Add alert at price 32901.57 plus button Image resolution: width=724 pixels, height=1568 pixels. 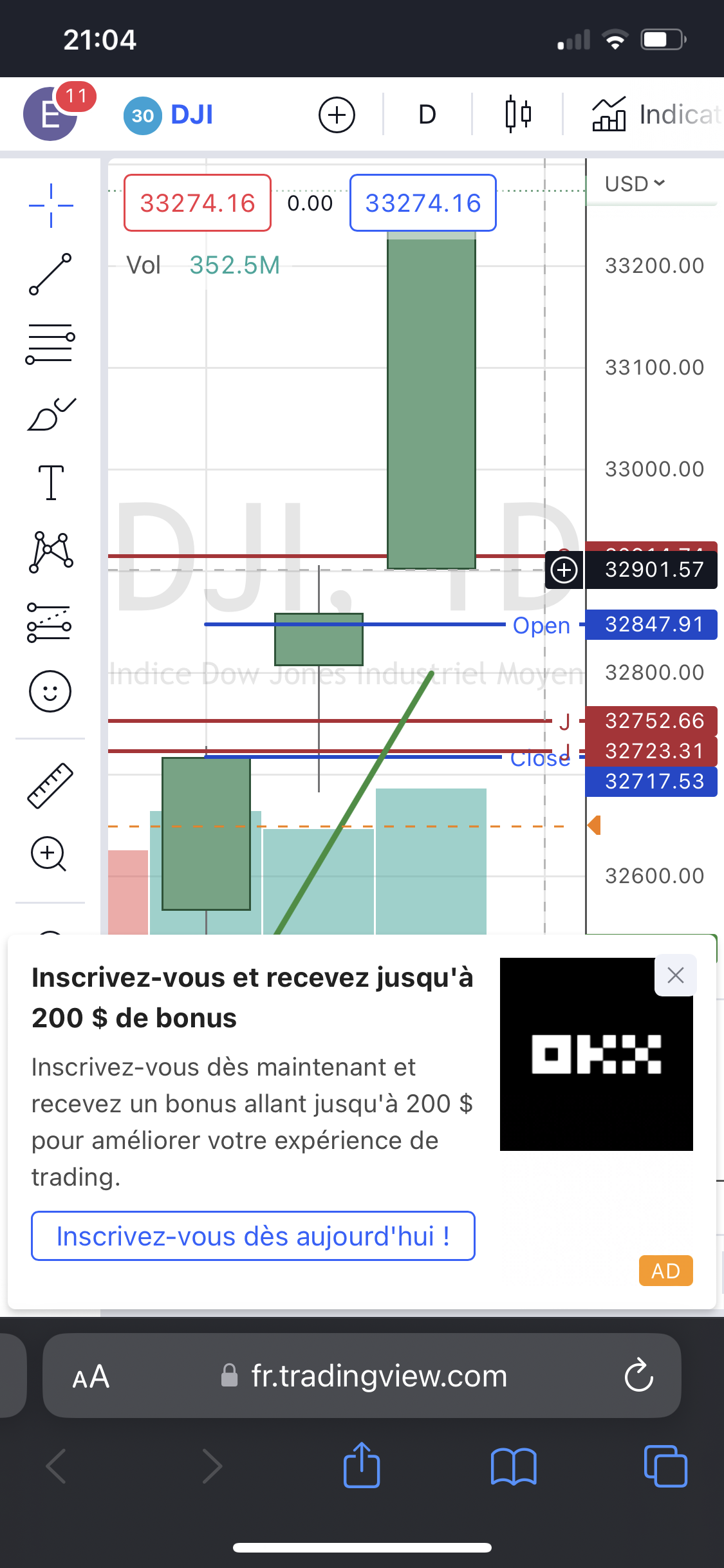564,570
